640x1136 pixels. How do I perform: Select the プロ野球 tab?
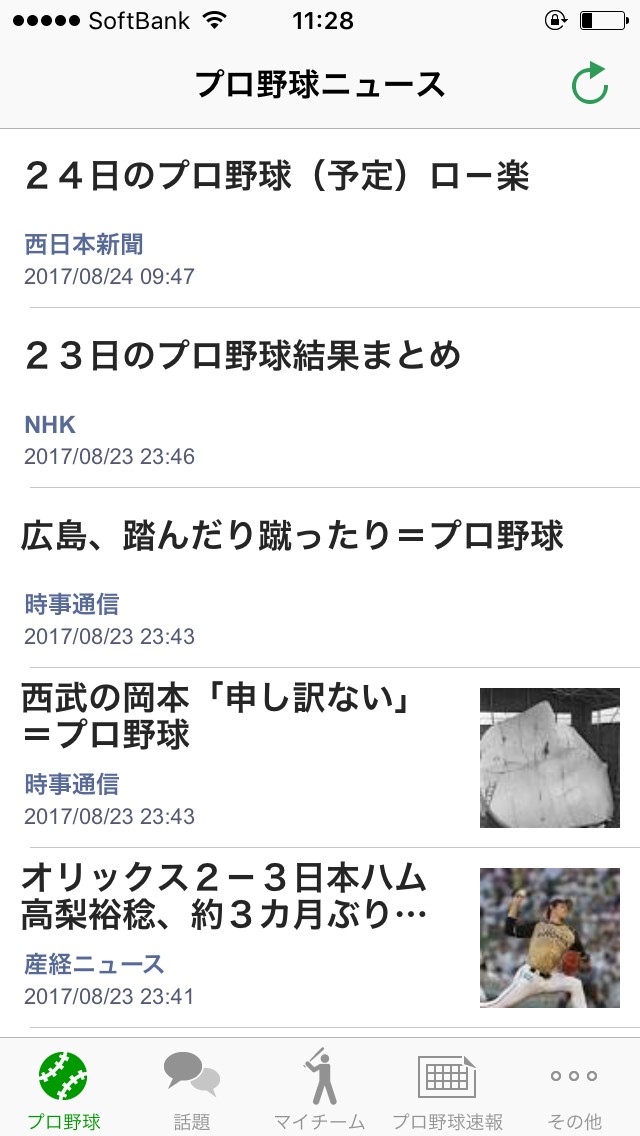(64, 1089)
